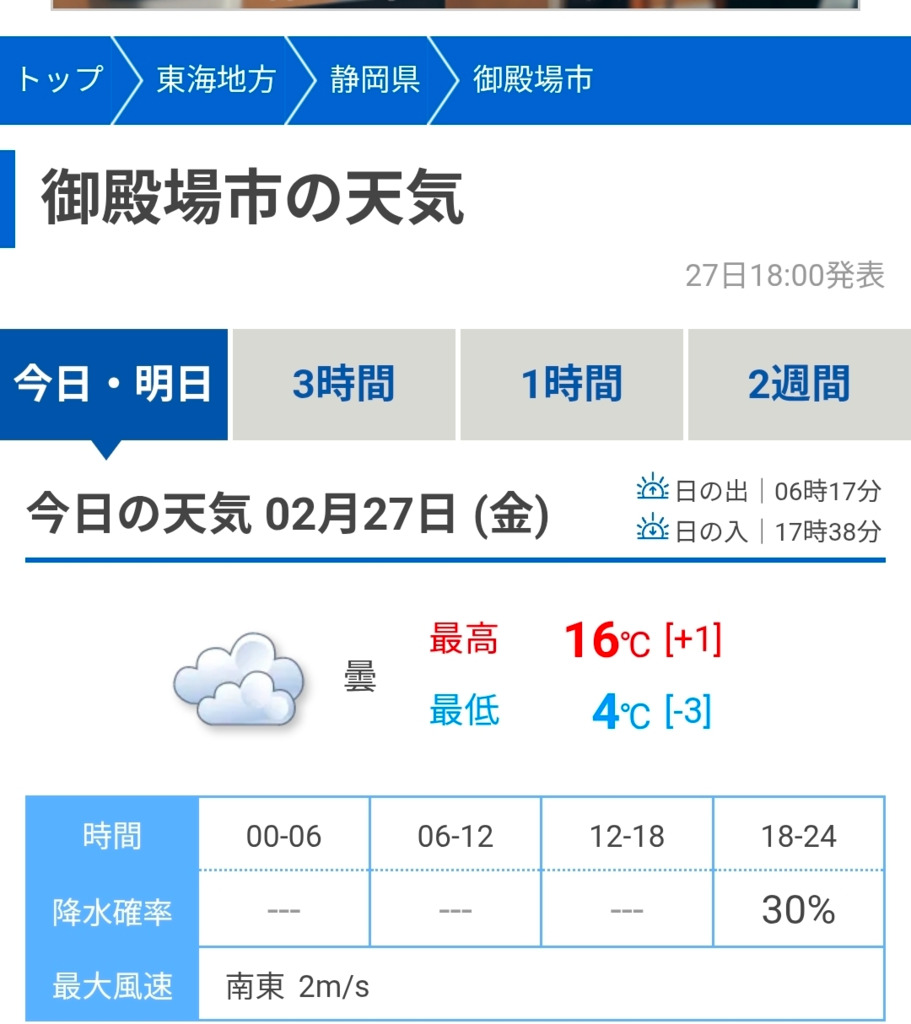Screen dimensions: 911x1024
Task: Select the 2週間 forecast tab
Action: pos(797,383)
